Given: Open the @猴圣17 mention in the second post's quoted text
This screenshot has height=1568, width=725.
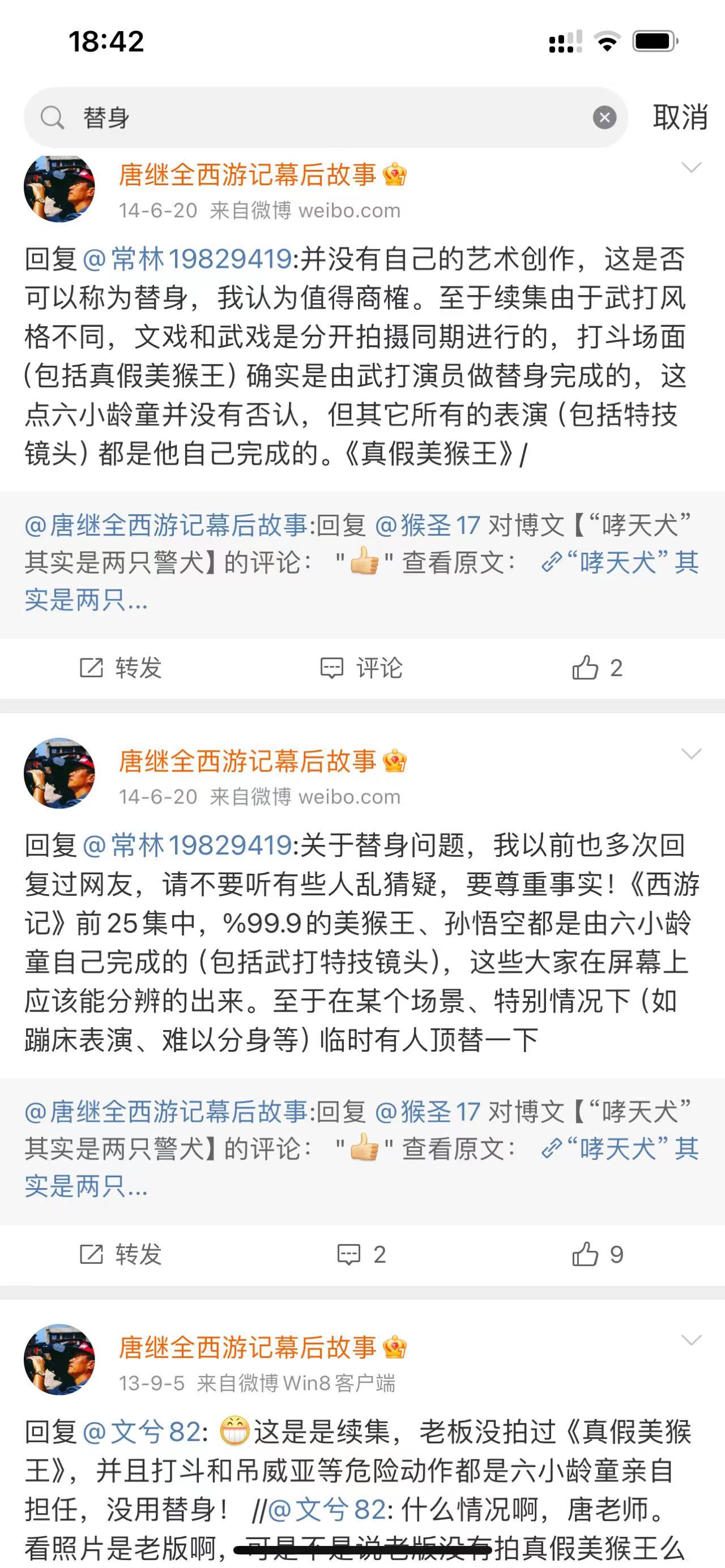Looking at the screenshot, I should 427,1112.
